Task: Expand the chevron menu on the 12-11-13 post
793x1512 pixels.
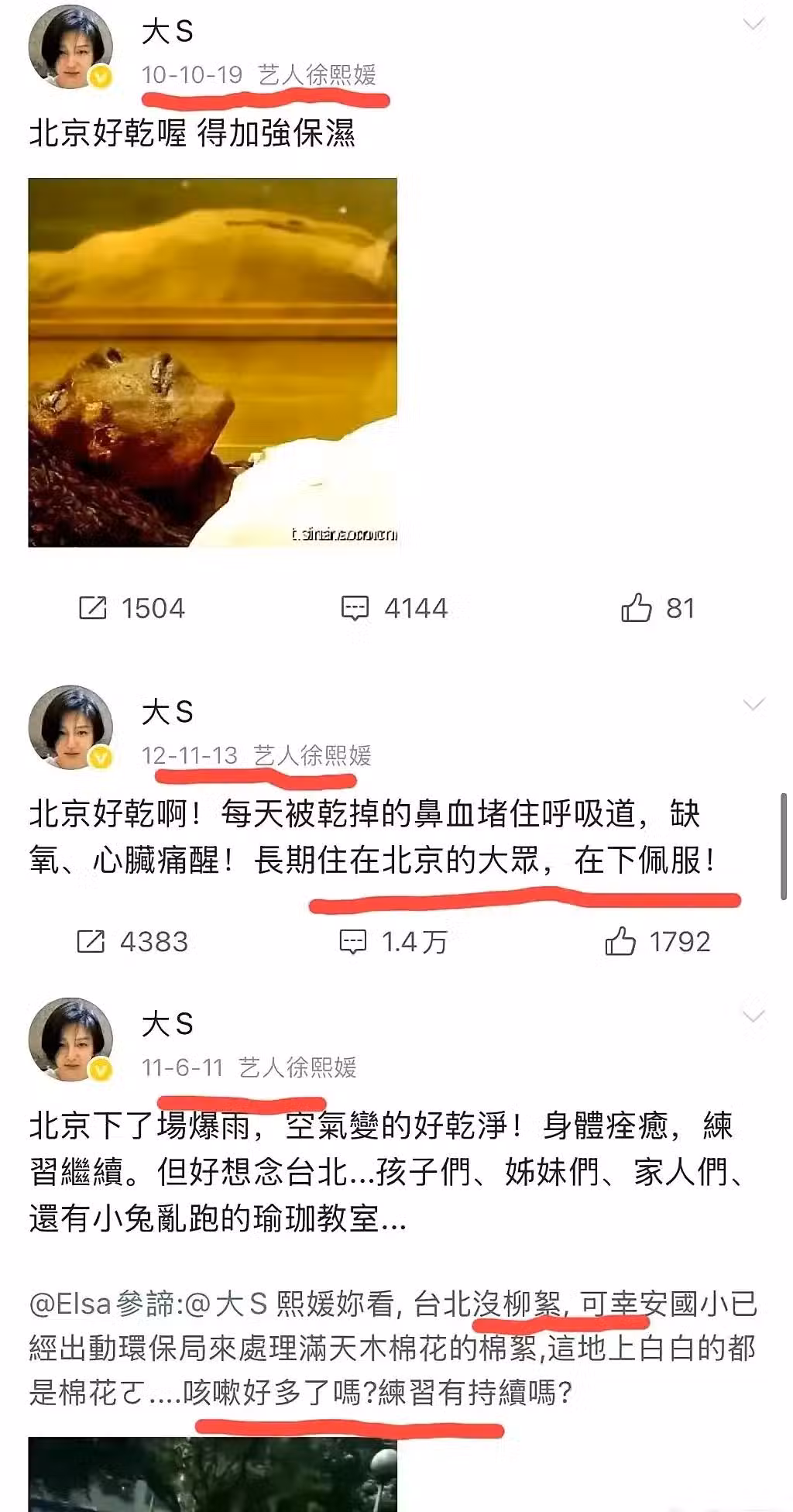Action: [x=754, y=704]
